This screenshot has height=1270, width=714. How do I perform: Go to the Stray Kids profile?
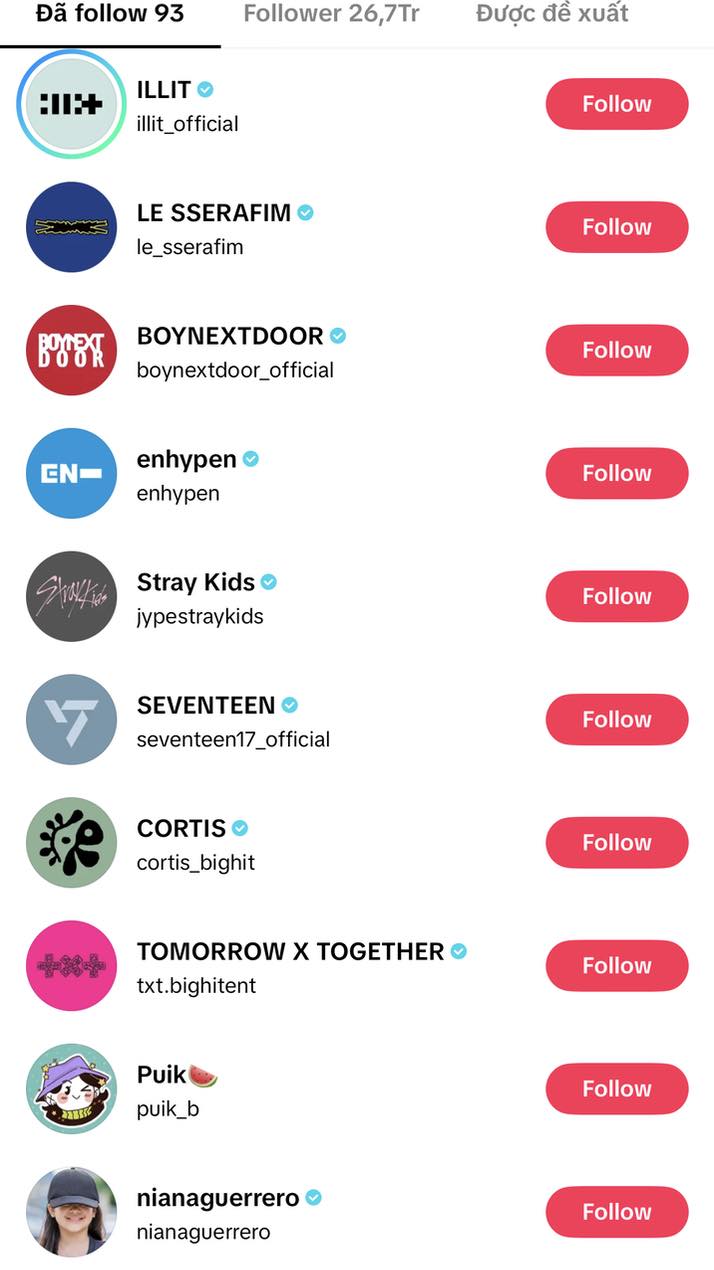click(200, 597)
